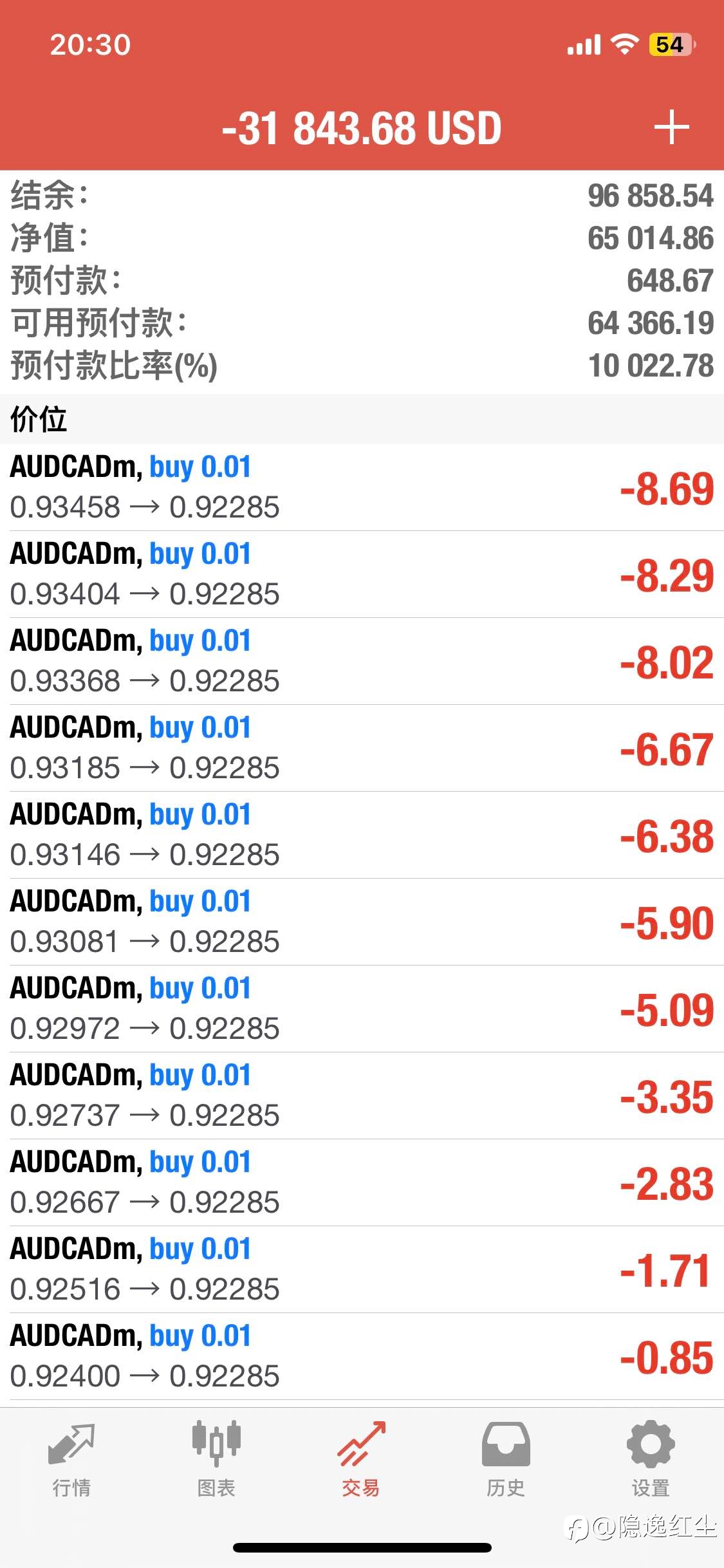Open the AUDCADm position opened at 0.93458
The height and width of the screenshot is (1568, 724).
pyautogui.click(x=362, y=487)
